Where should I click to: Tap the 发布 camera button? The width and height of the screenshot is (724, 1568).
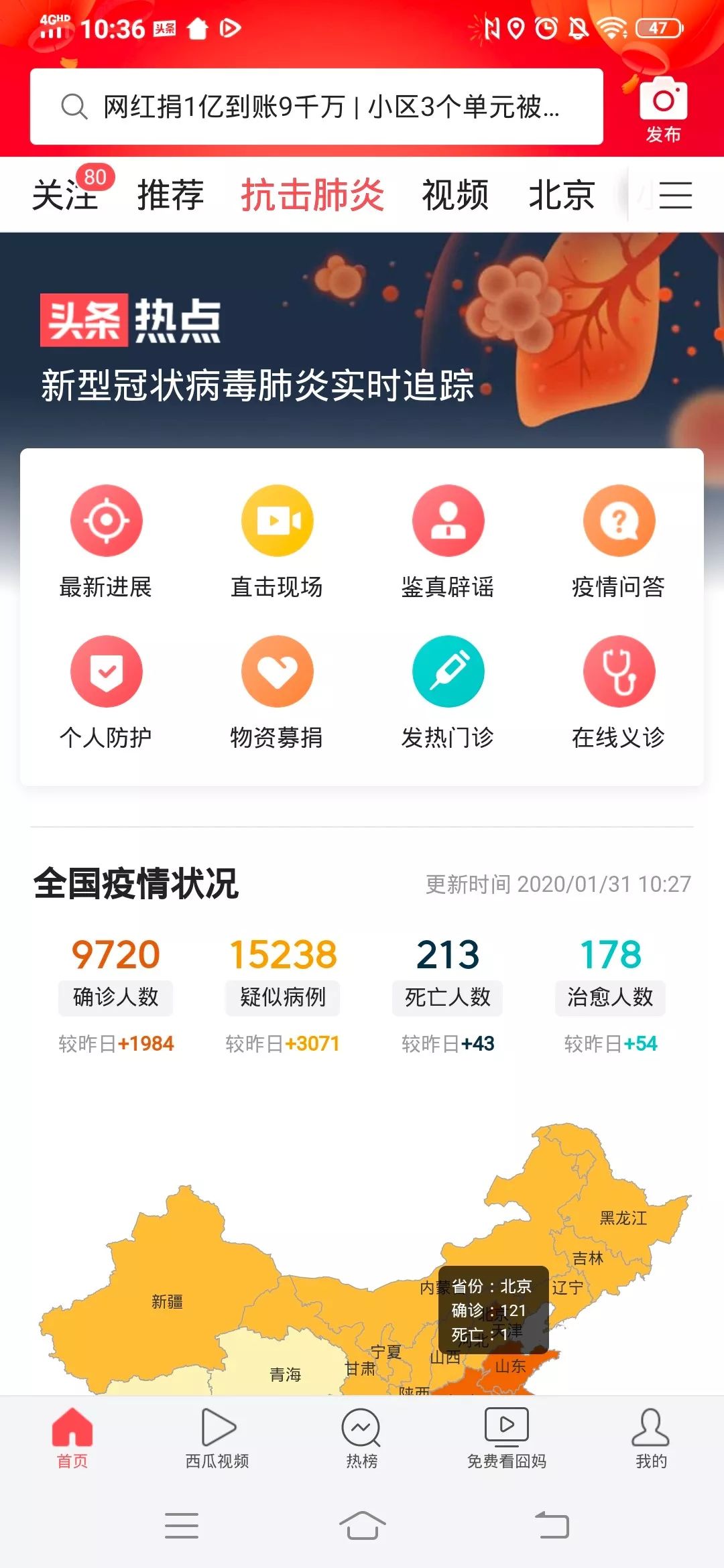[x=663, y=111]
